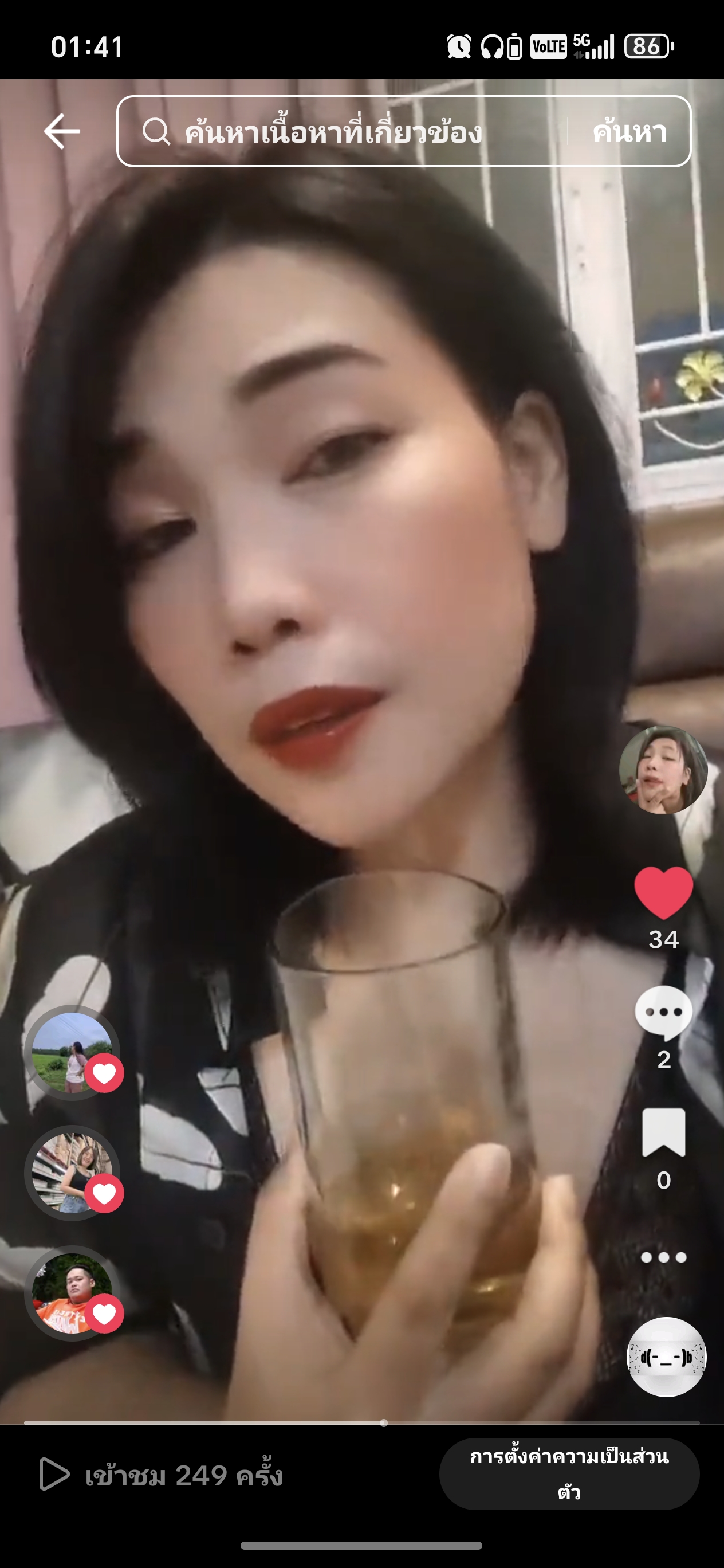
Task: Tap the video progress bar
Action: 361,1423
